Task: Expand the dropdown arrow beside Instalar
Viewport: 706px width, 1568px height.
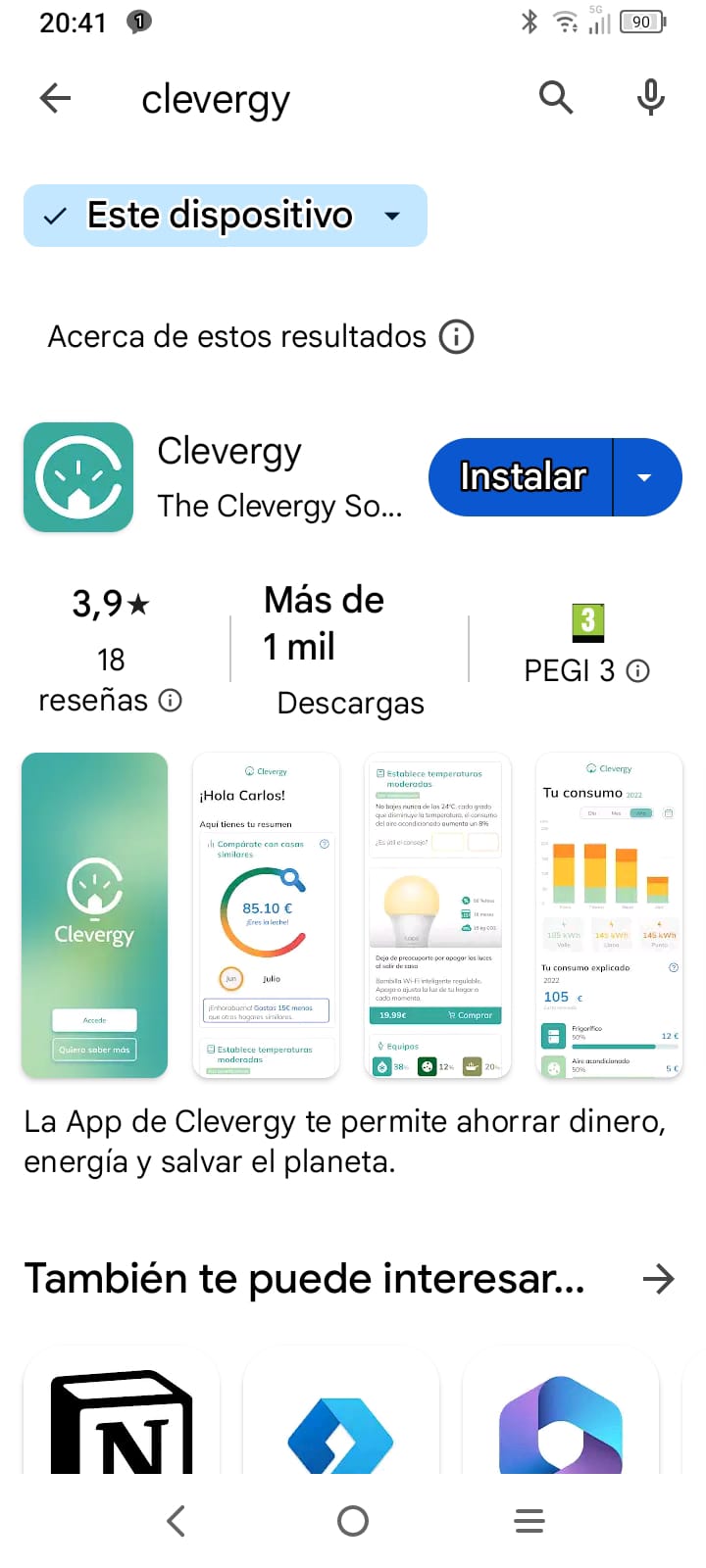Action: (645, 477)
